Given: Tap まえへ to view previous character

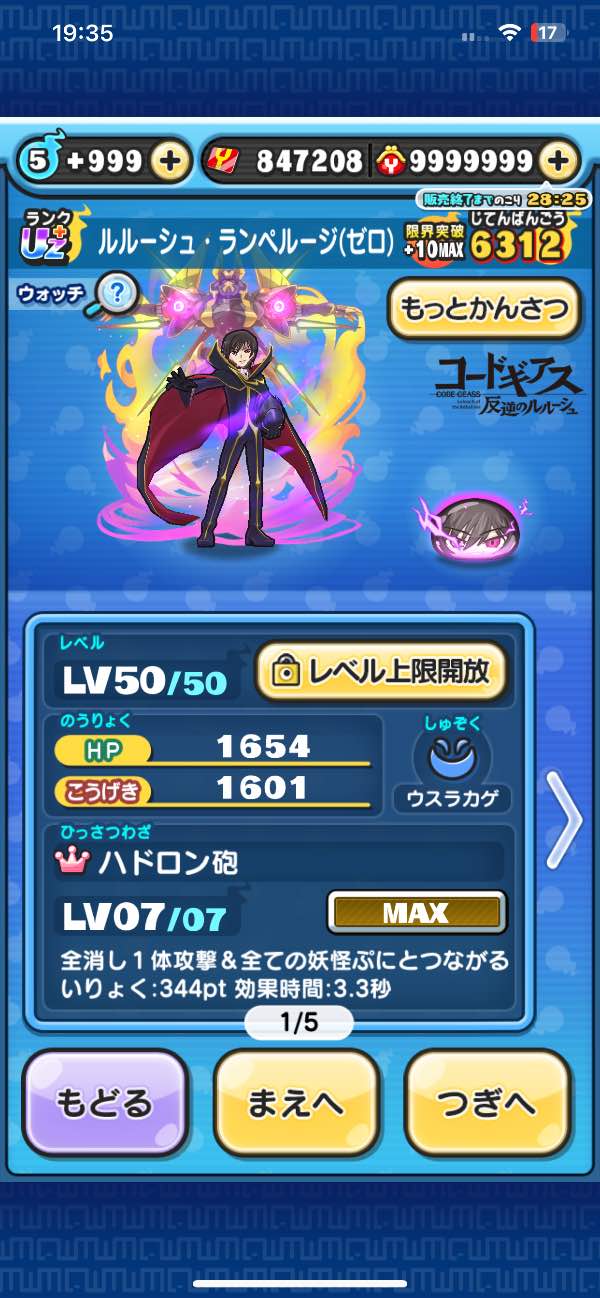Looking at the screenshot, I should point(297,1104).
